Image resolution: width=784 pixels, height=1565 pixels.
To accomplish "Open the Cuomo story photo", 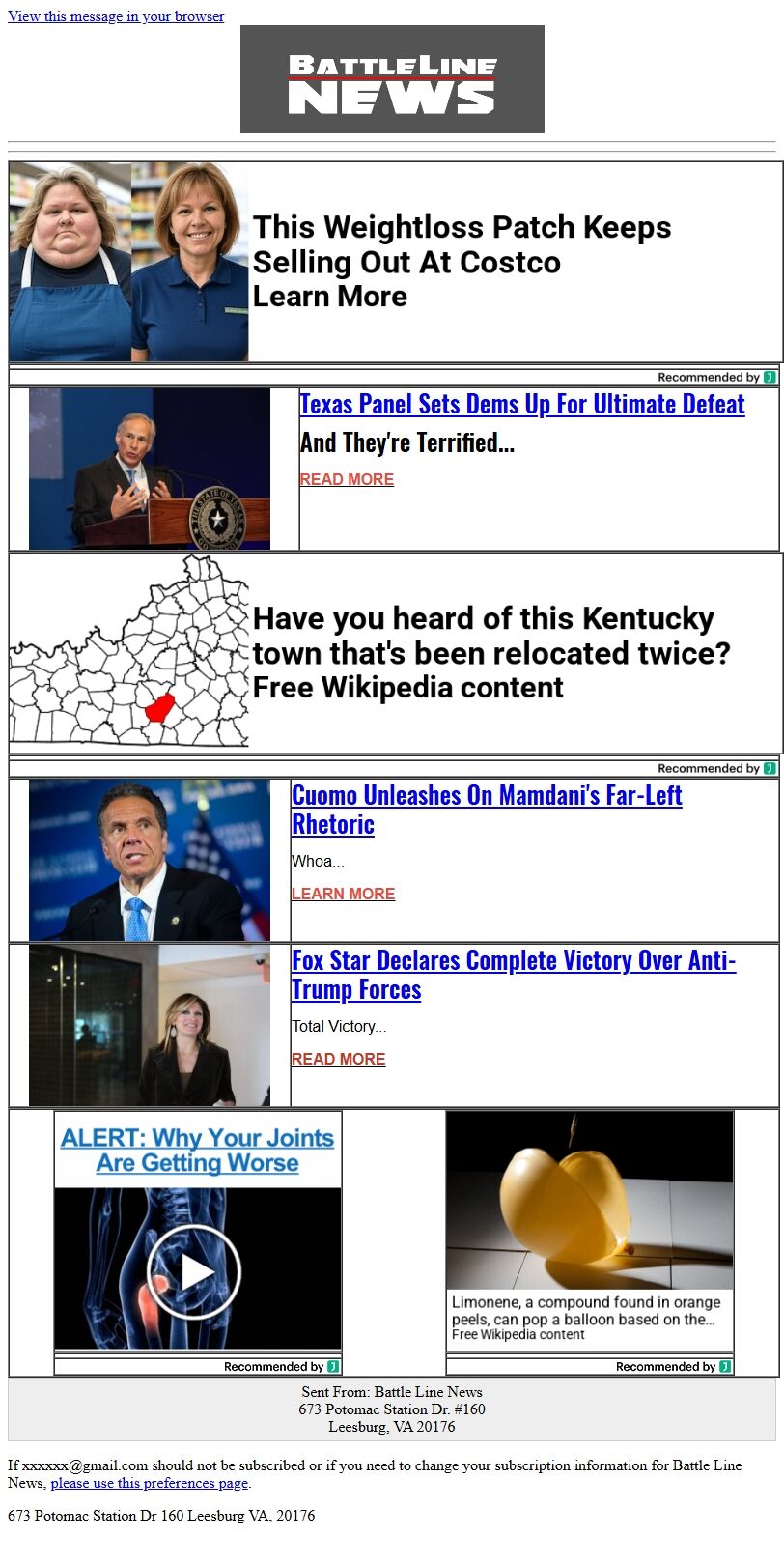I will click(x=150, y=860).
